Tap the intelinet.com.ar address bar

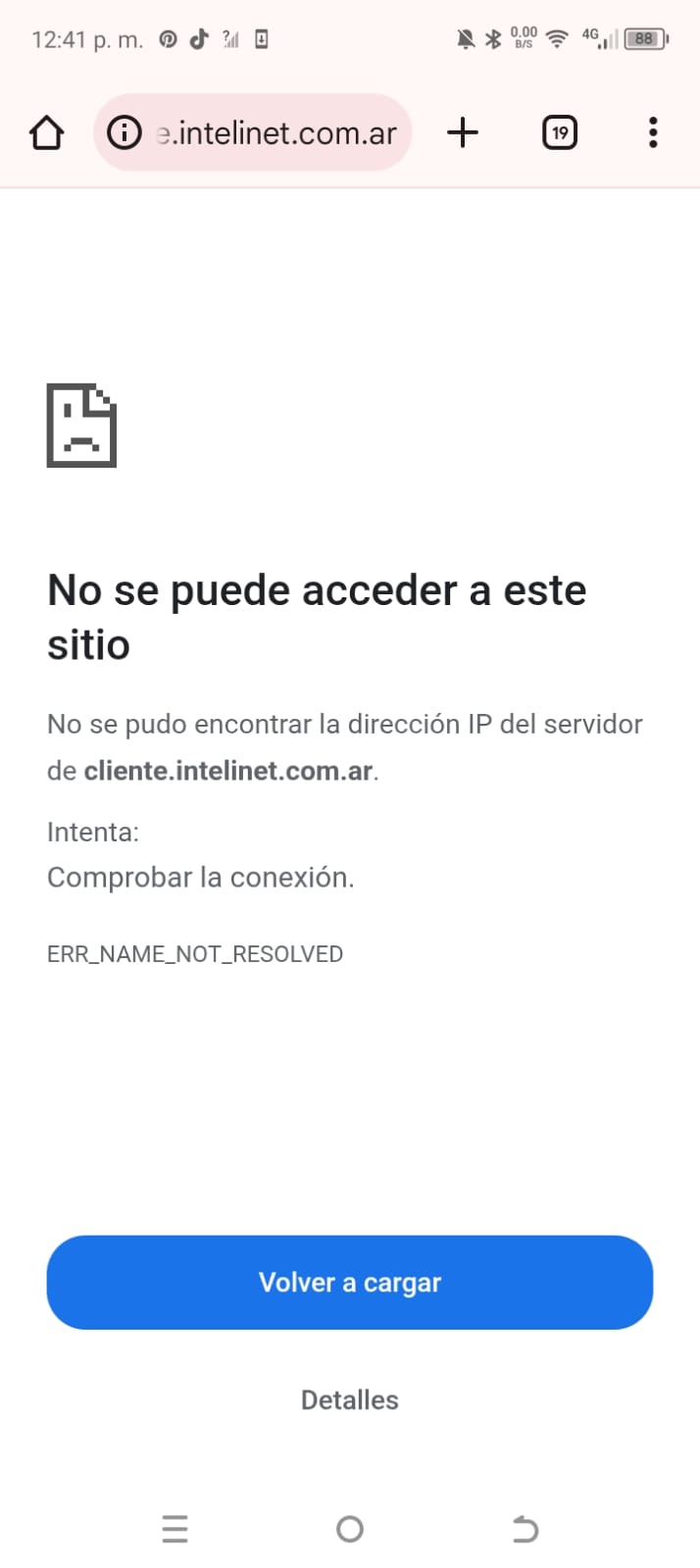[276, 132]
